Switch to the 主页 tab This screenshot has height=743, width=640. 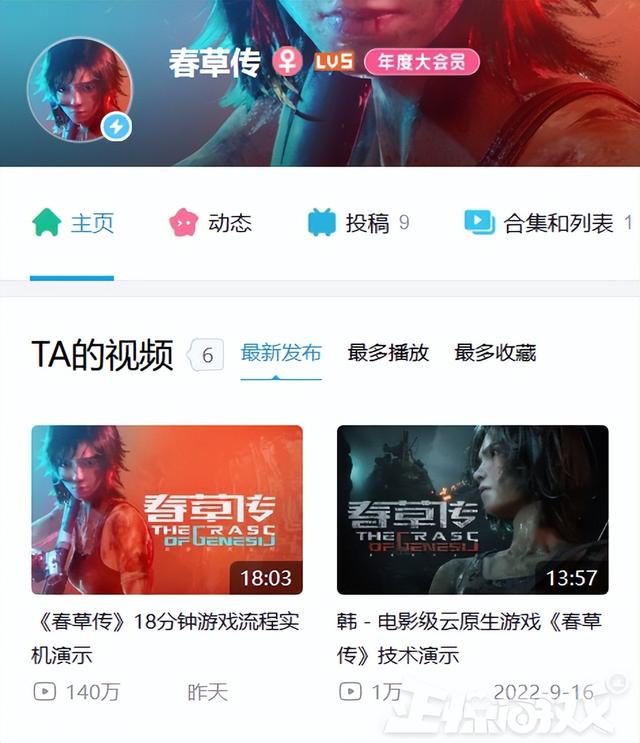coord(73,223)
